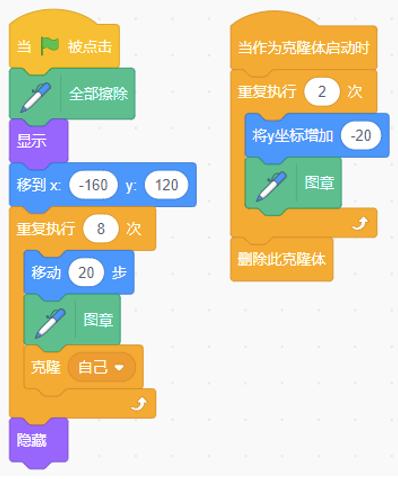Select the 删除此克隆体 block
Viewport: 398px width, 479px height.
click(x=282, y=259)
